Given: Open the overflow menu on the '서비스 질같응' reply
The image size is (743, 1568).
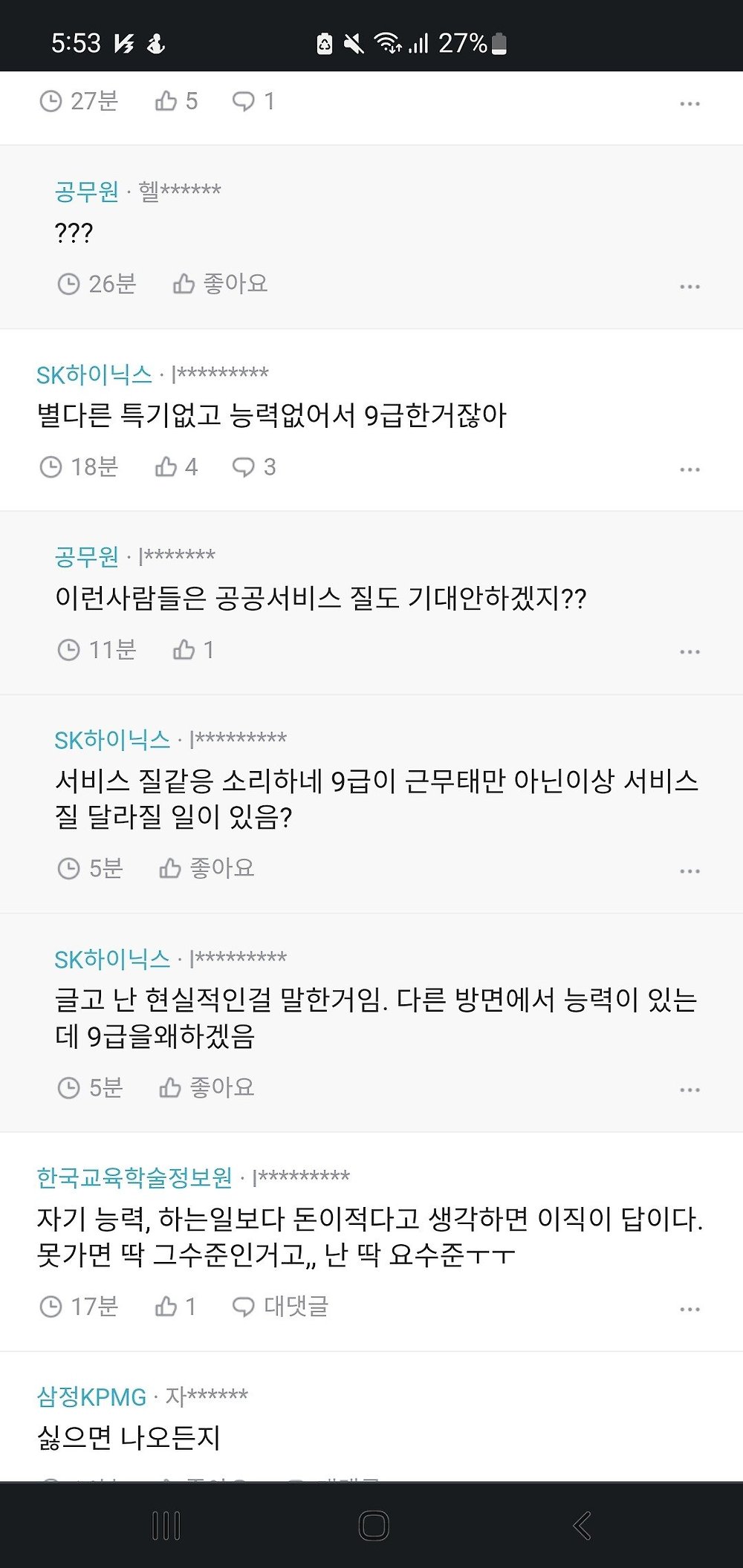Looking at the screenshot, I should pyautogui.click(x=690, y=871).
